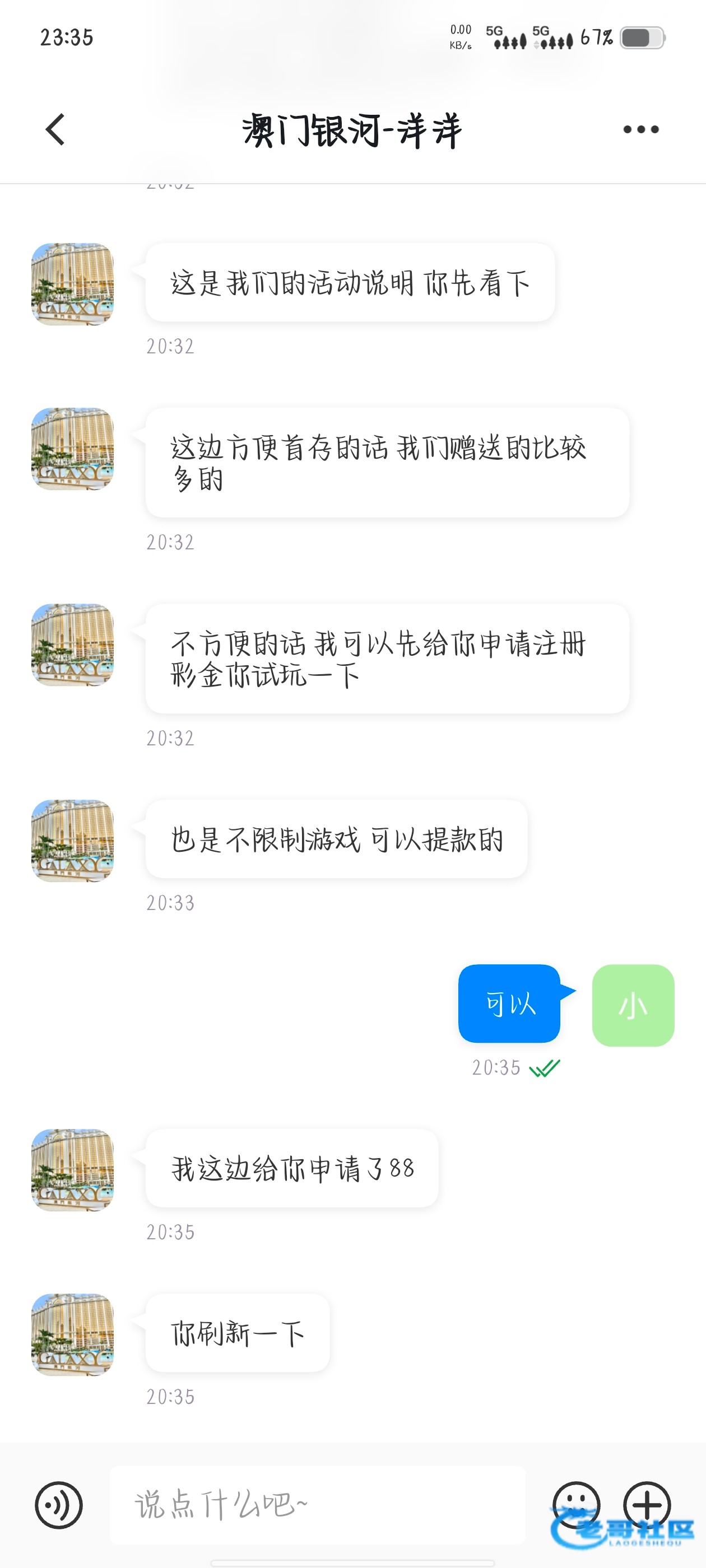View the green 小 avatar profile
Image resolution: width=706 pixels, height=1568 pixels.
click(x=633, y=1005)
